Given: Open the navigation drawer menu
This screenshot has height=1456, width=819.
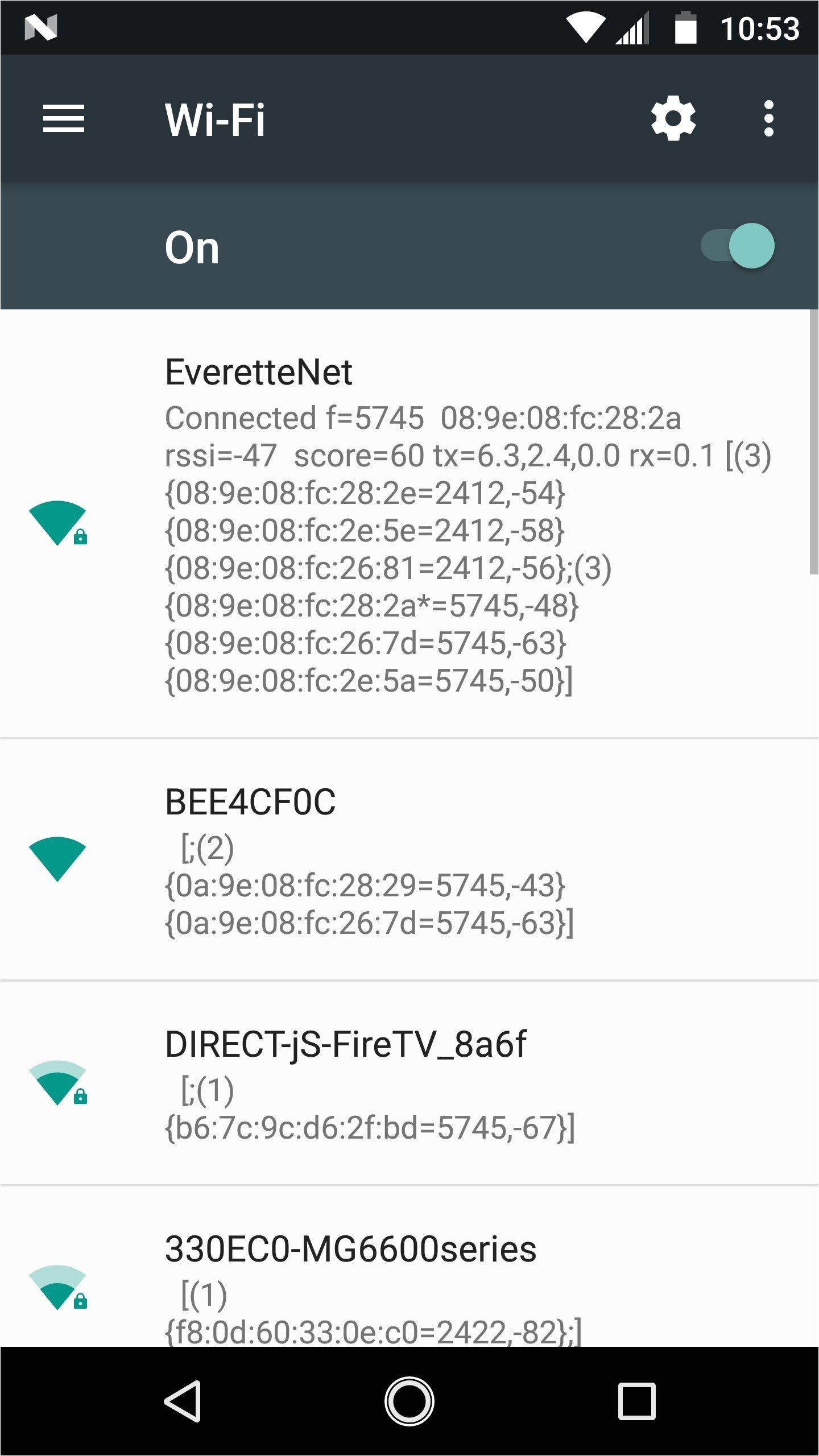Looking at the screenshot, I should click(64, 119).
